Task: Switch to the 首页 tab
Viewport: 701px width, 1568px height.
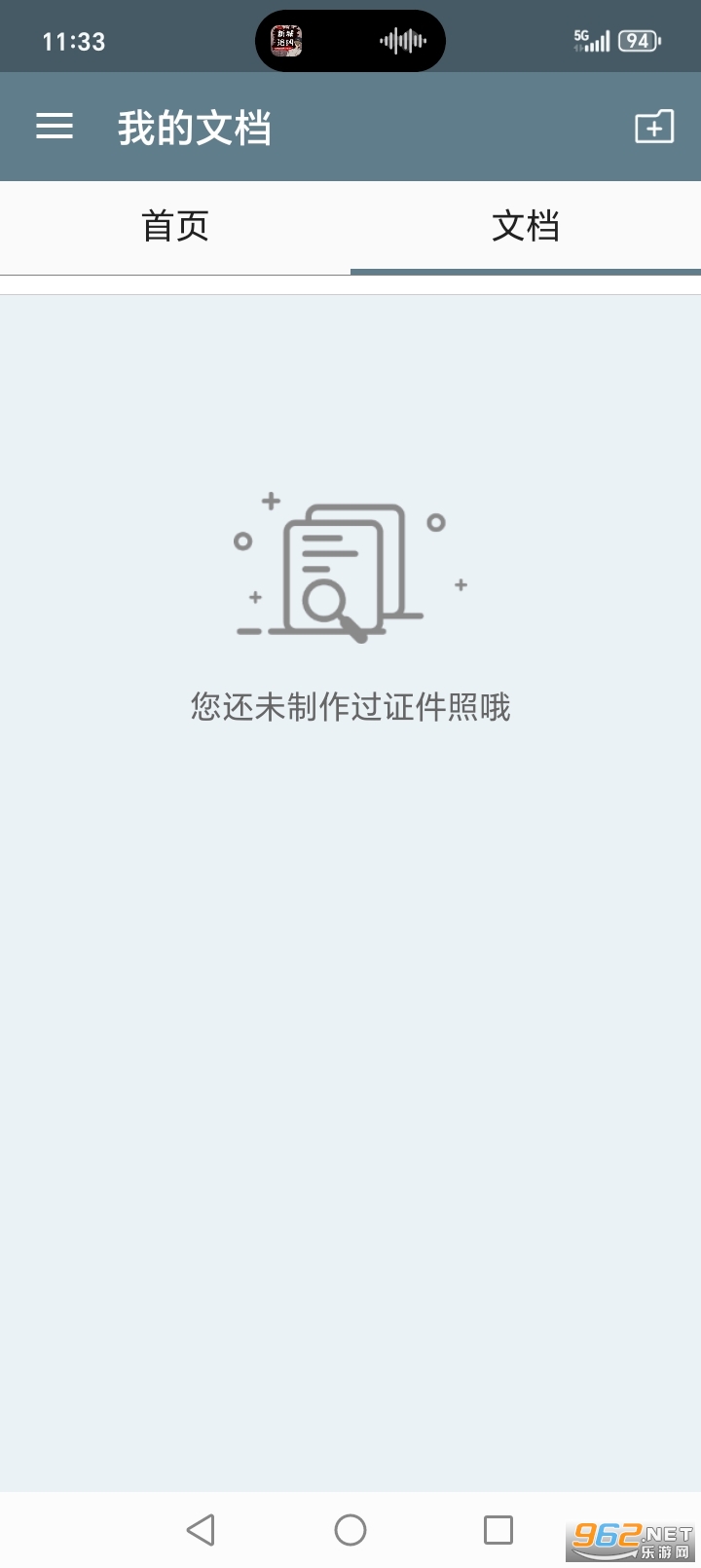Action: click(175, 226)
